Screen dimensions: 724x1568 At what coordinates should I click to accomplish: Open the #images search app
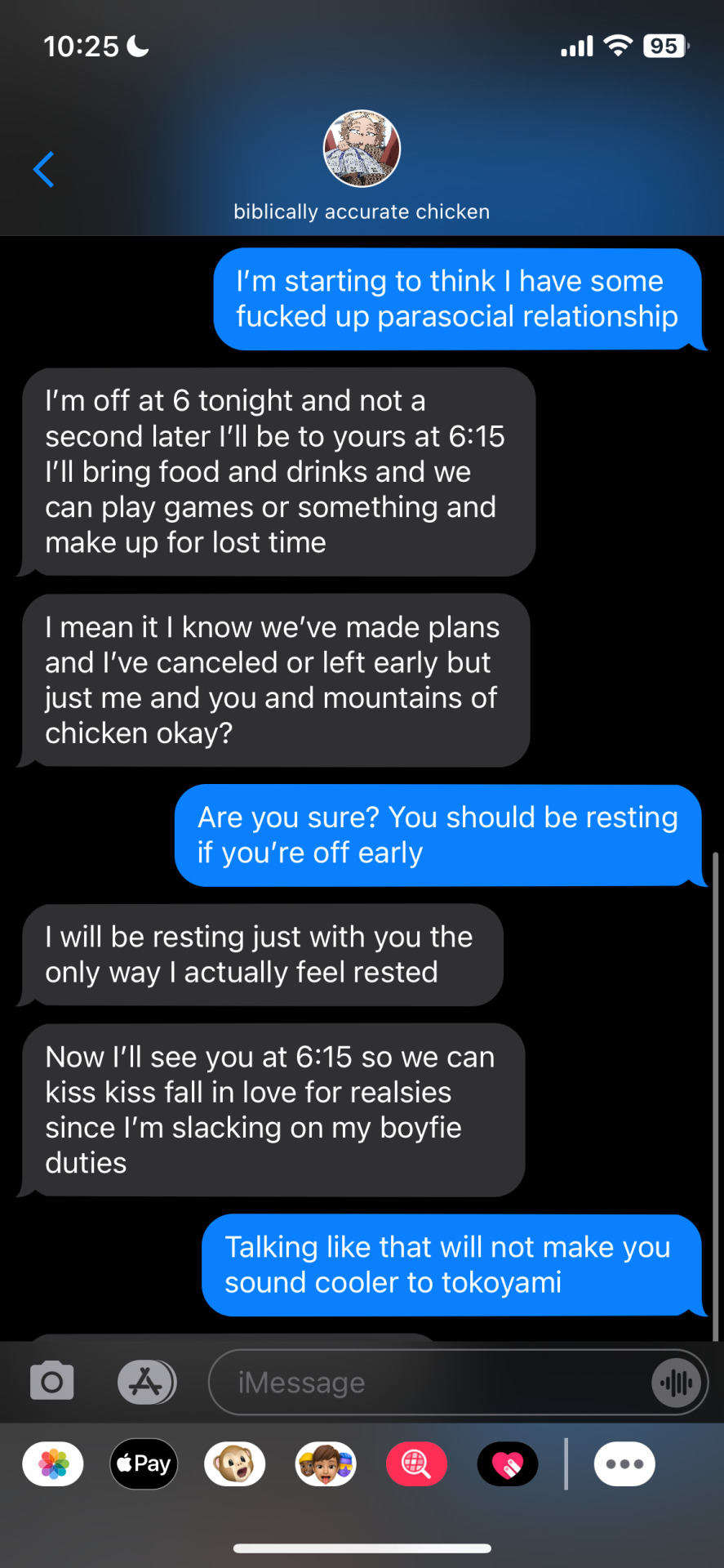(416, 1464)
